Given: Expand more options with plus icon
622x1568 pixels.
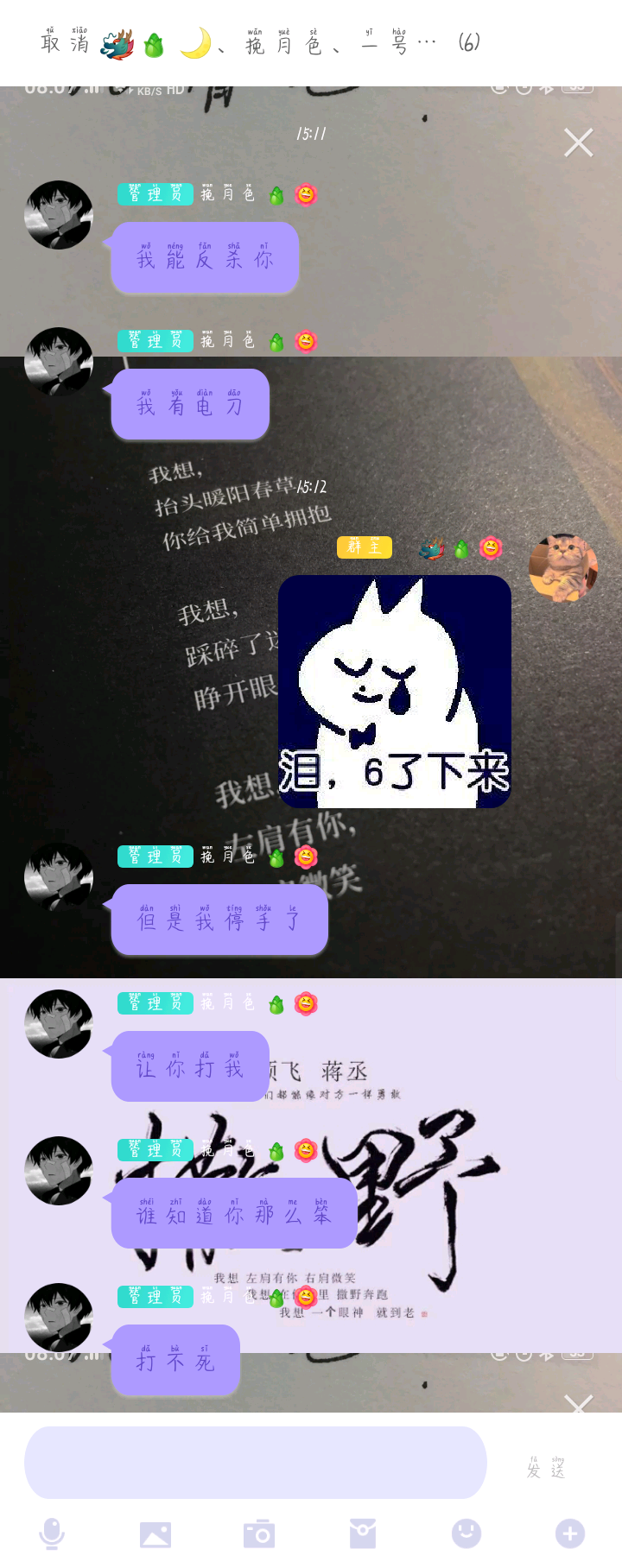Looking at the screenshot, I should click(x=569, y=1533).
